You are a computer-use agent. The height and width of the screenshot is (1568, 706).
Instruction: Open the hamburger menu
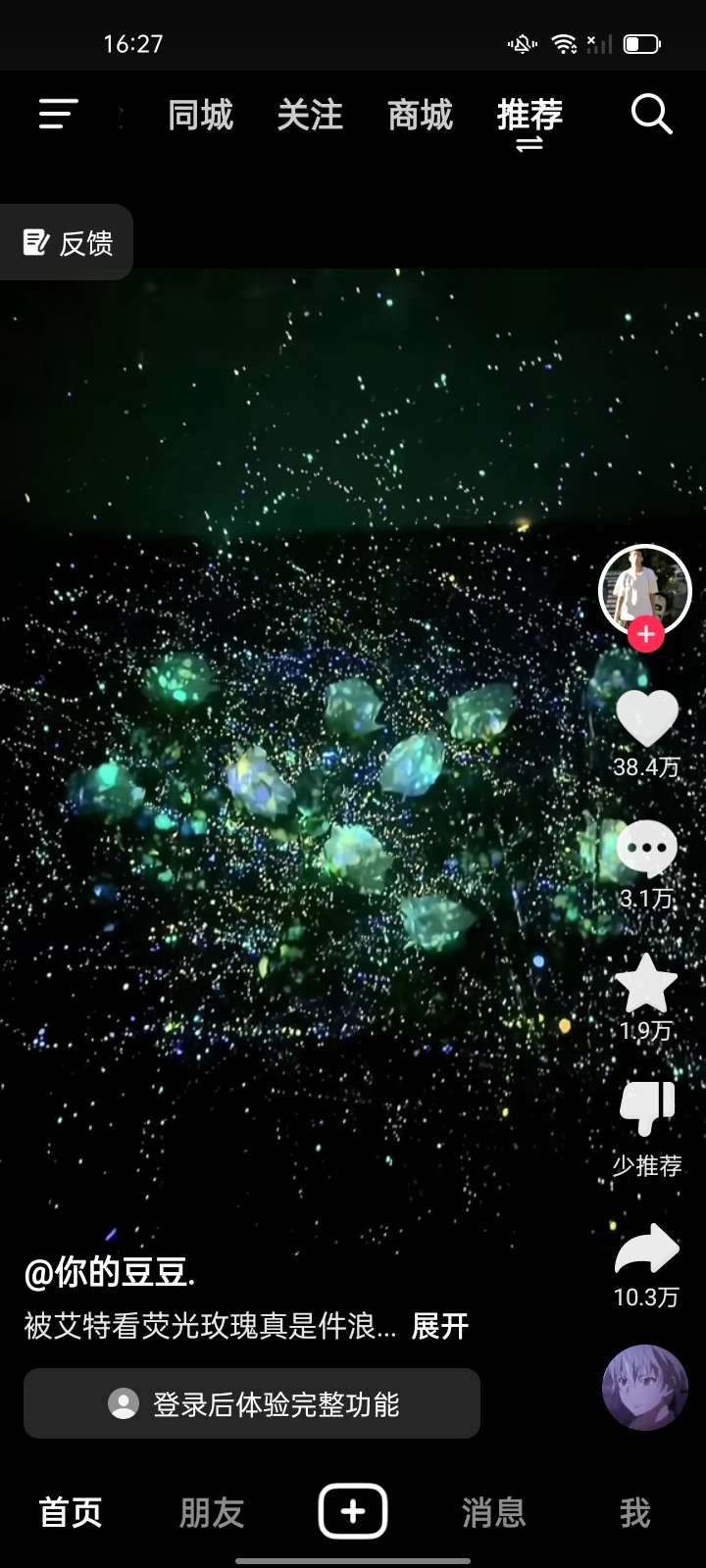tap(58, 115)
